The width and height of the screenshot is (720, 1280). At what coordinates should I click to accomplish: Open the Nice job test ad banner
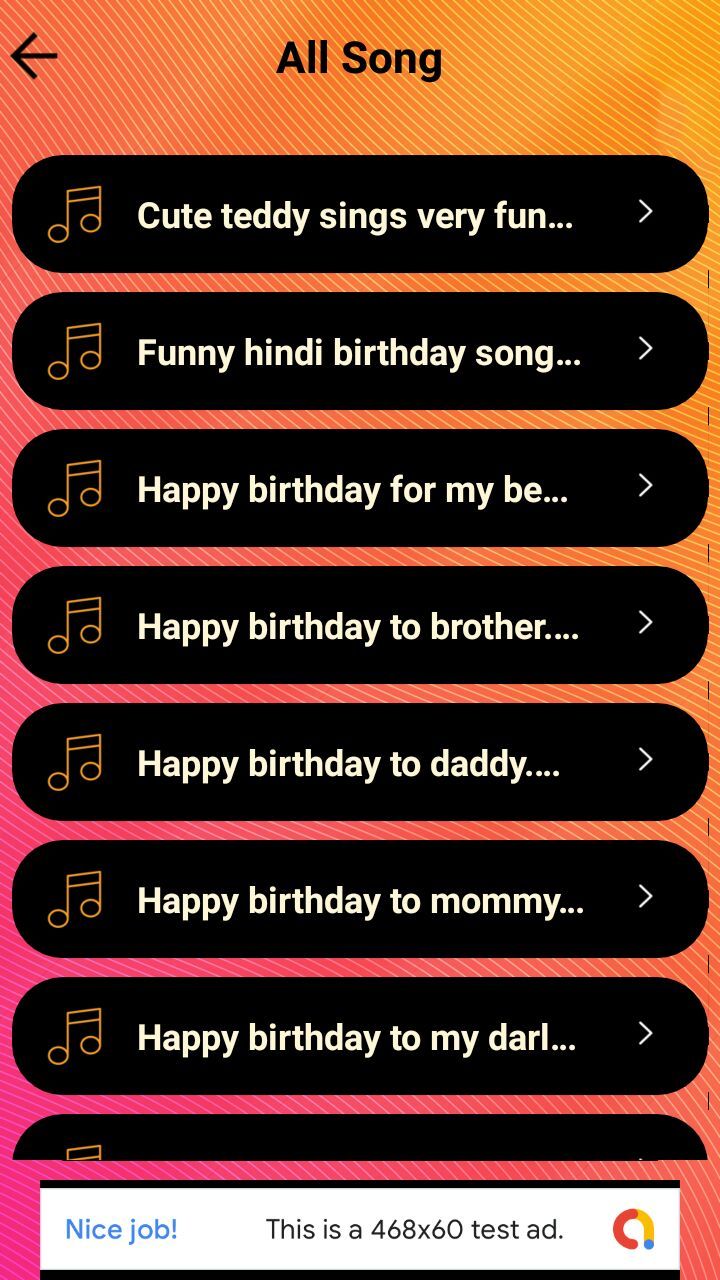(360, 1228)
